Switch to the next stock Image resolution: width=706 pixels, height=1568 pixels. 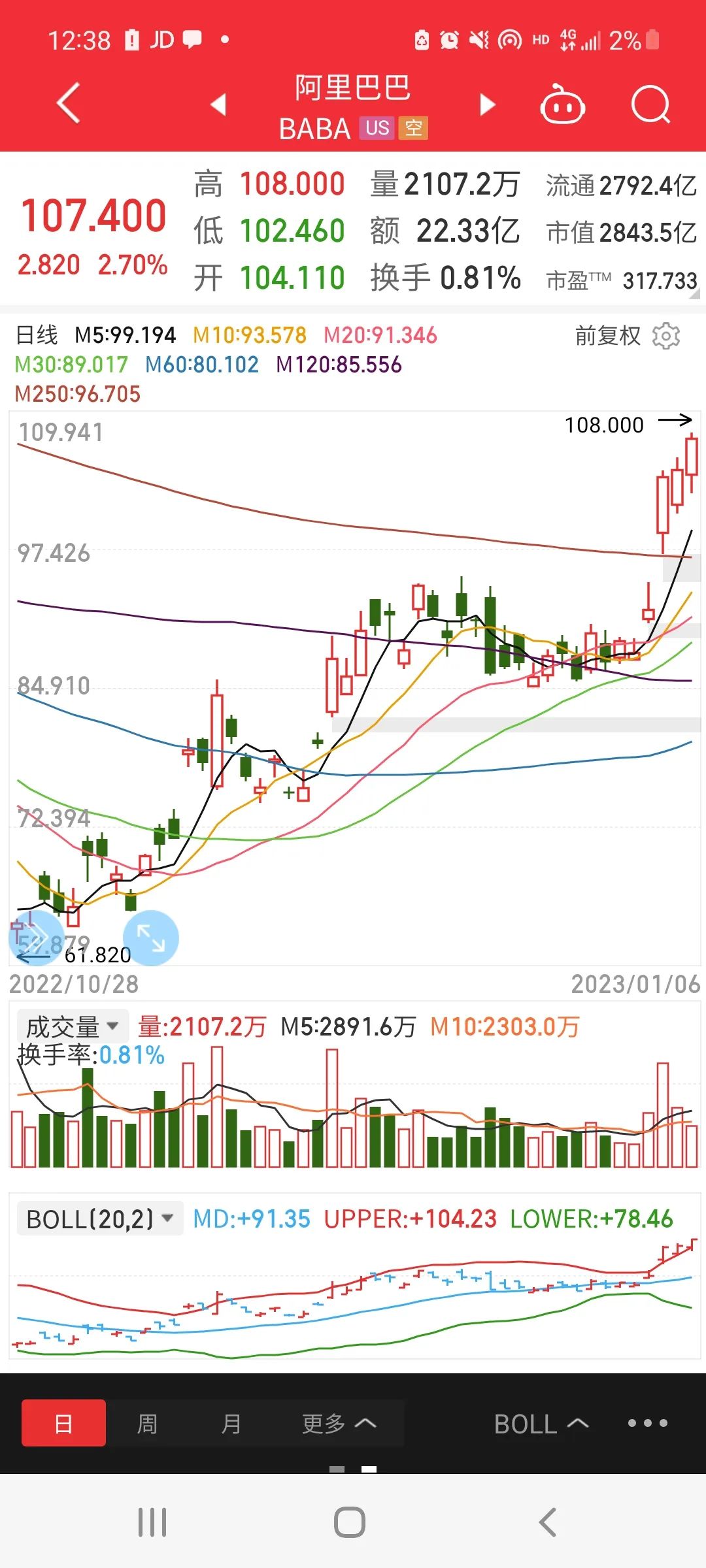tap(487, 105)
